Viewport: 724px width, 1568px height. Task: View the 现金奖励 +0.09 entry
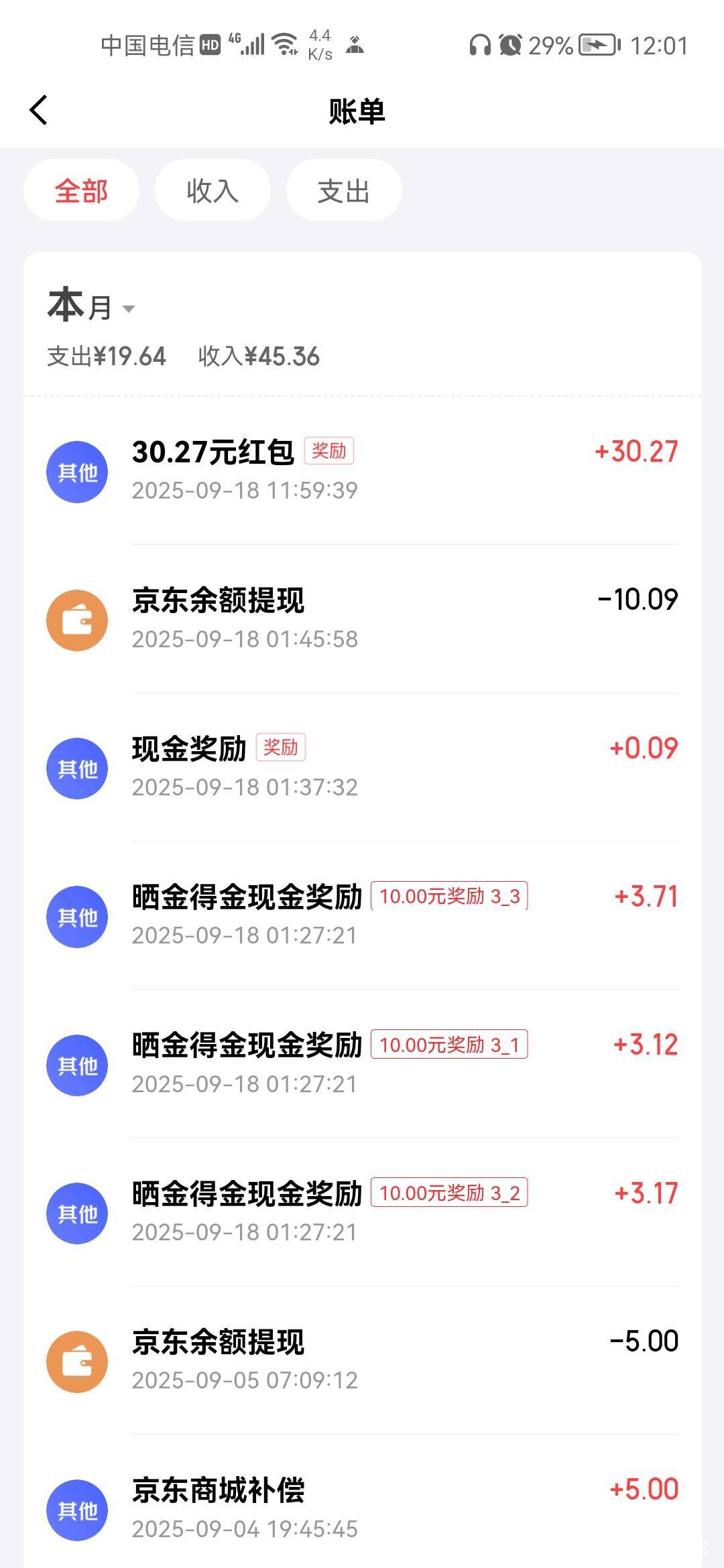tap(362, 767)
